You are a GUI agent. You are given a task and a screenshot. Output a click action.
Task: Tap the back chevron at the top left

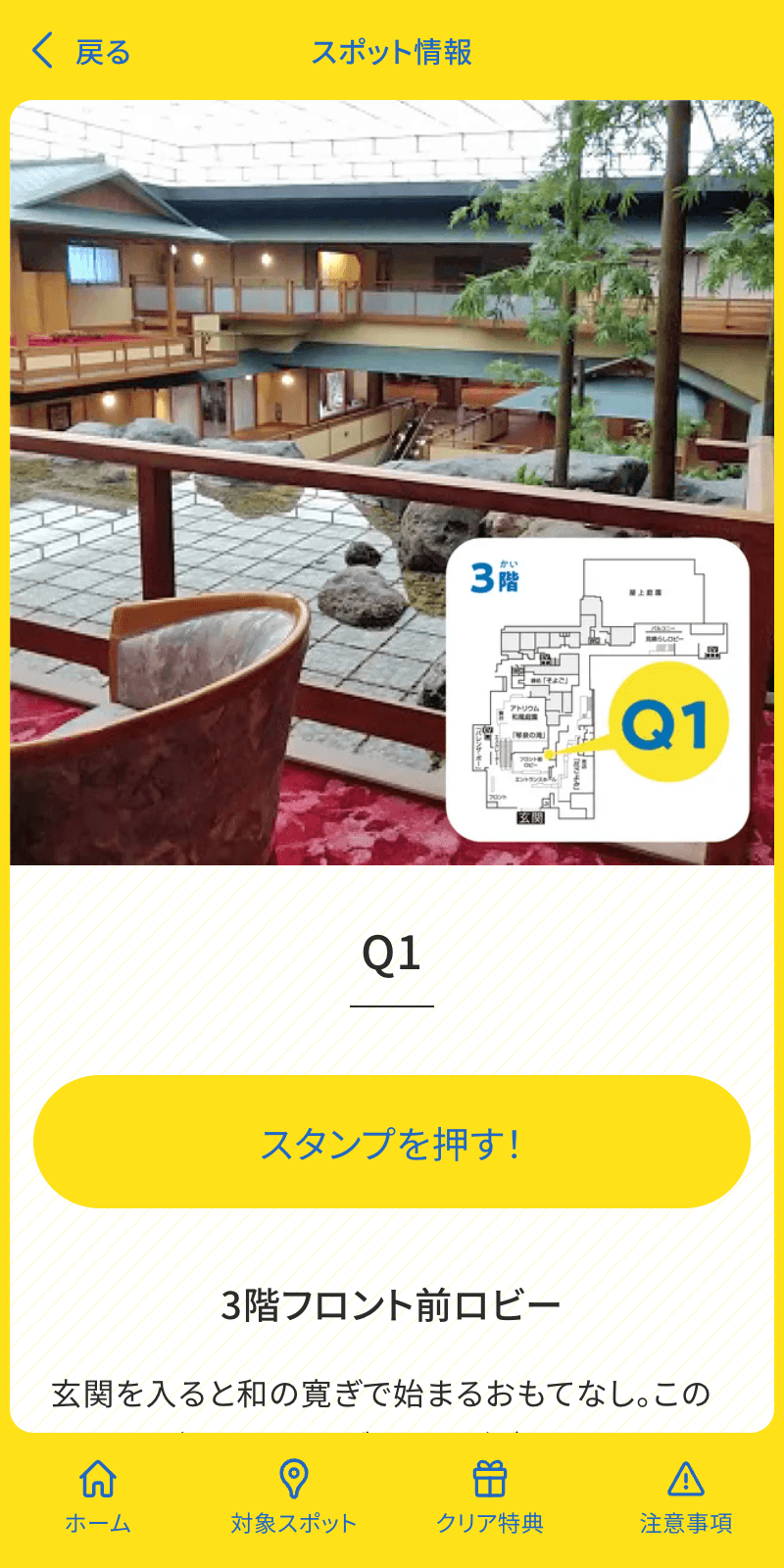click(41, 50)
